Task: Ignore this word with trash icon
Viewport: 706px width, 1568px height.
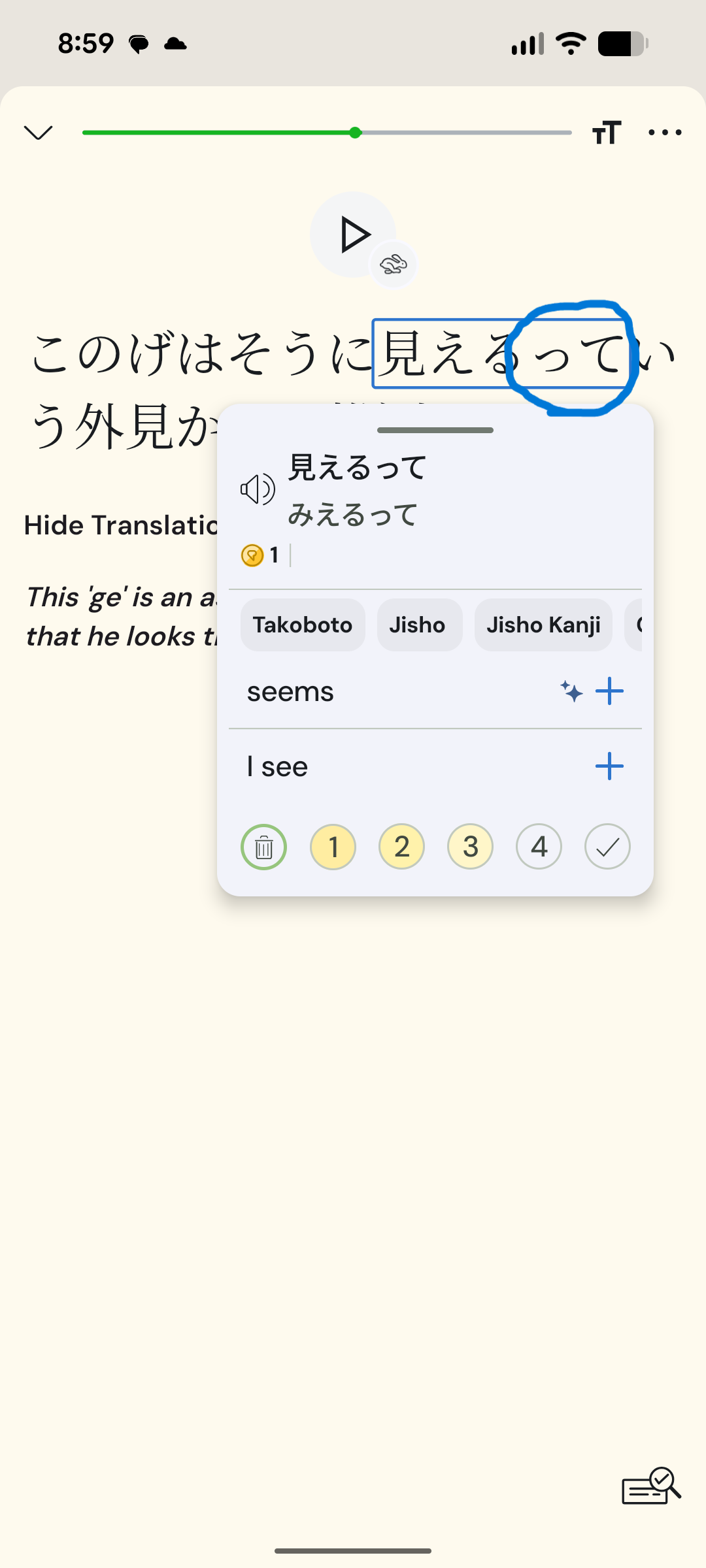Action: point(264,847)
